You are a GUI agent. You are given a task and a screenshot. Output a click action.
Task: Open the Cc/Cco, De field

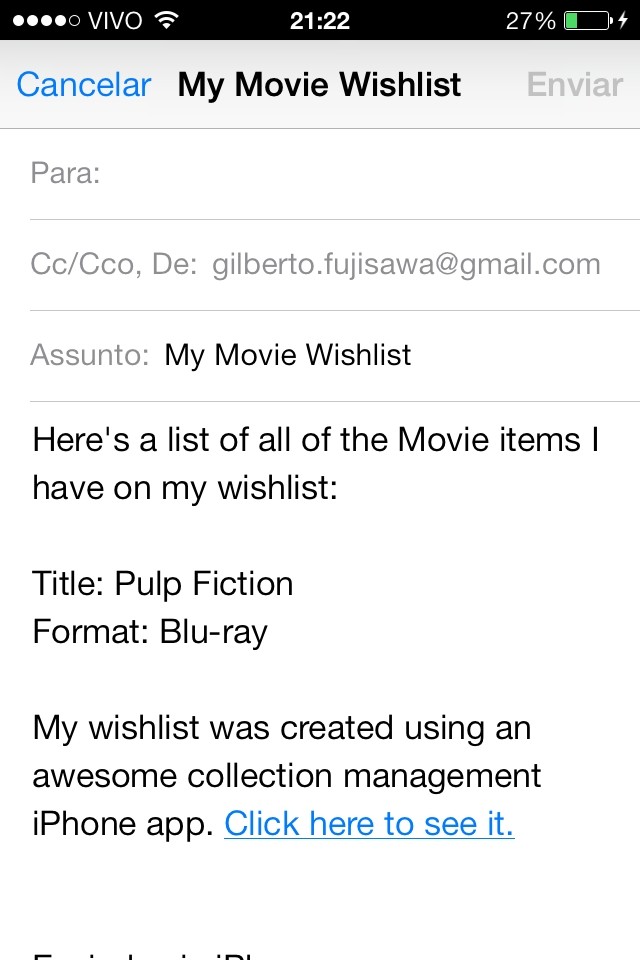[x=405, y=264]
